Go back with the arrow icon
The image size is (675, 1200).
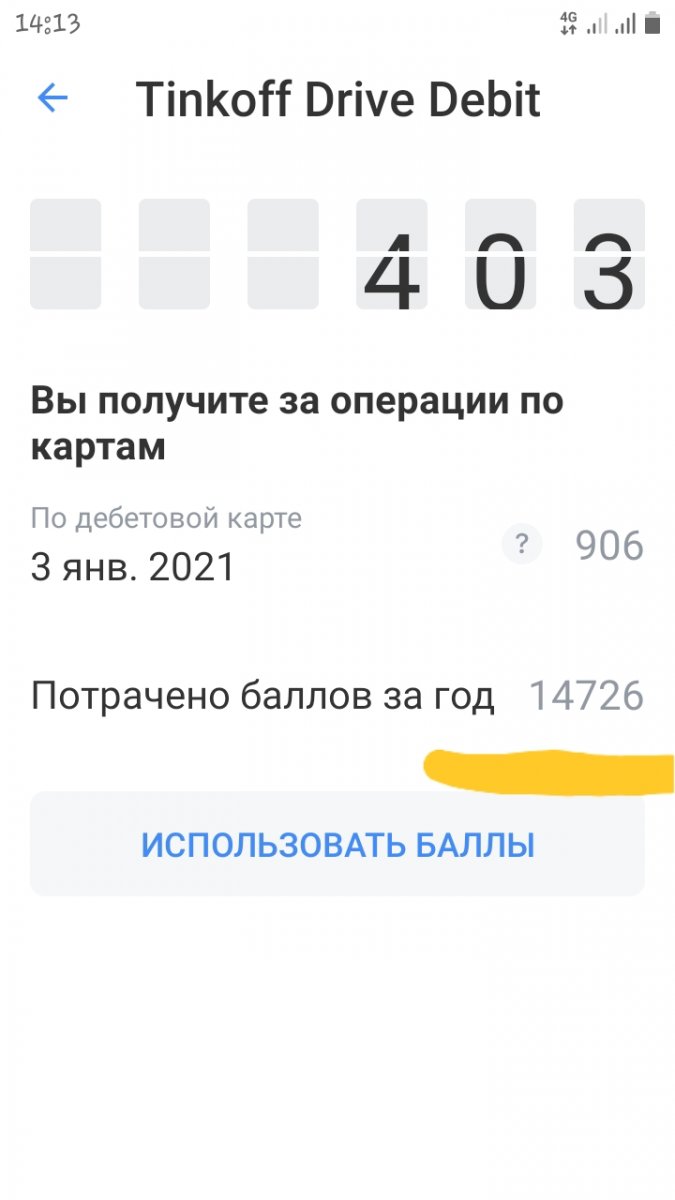tap(52, 98)
